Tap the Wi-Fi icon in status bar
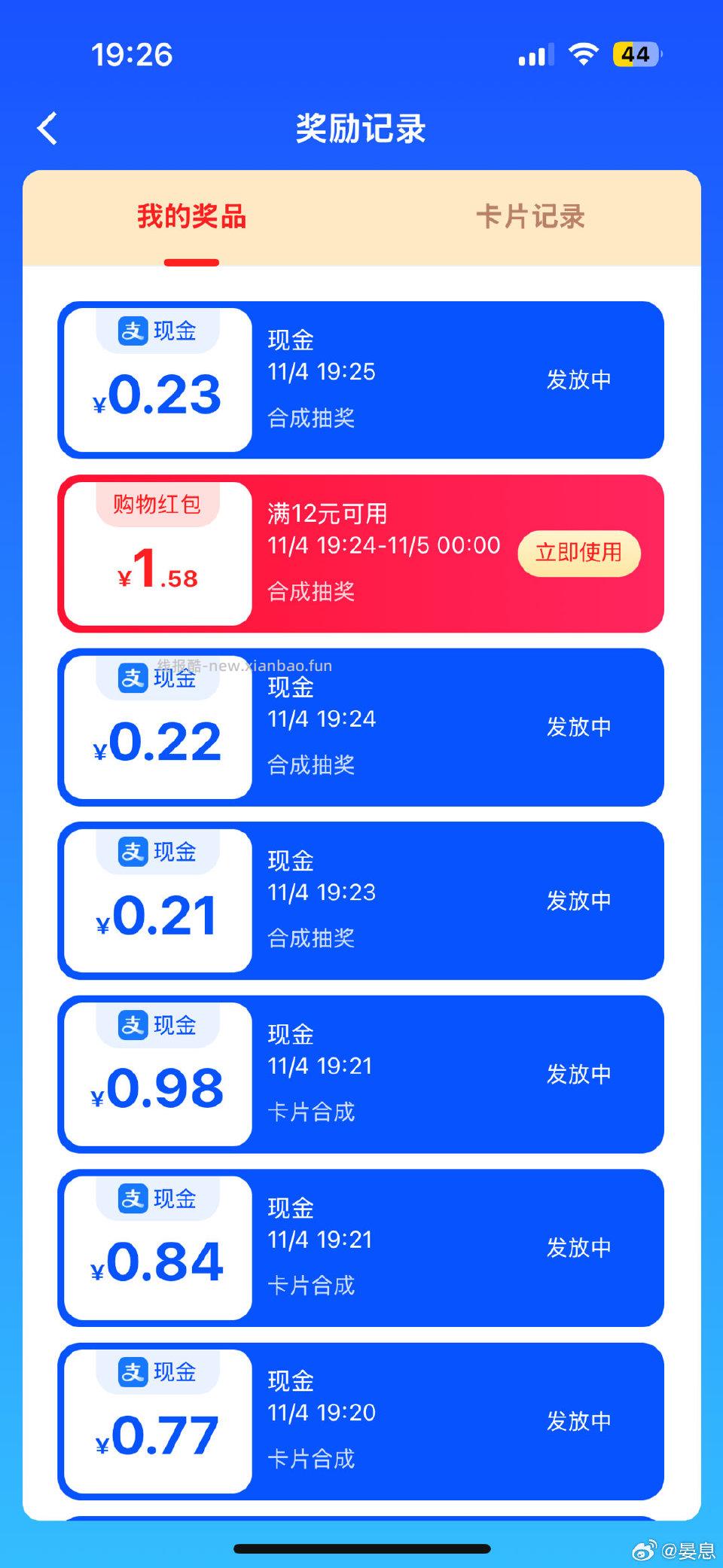Viewport: 723px width, 1568px height. (583, 53)
